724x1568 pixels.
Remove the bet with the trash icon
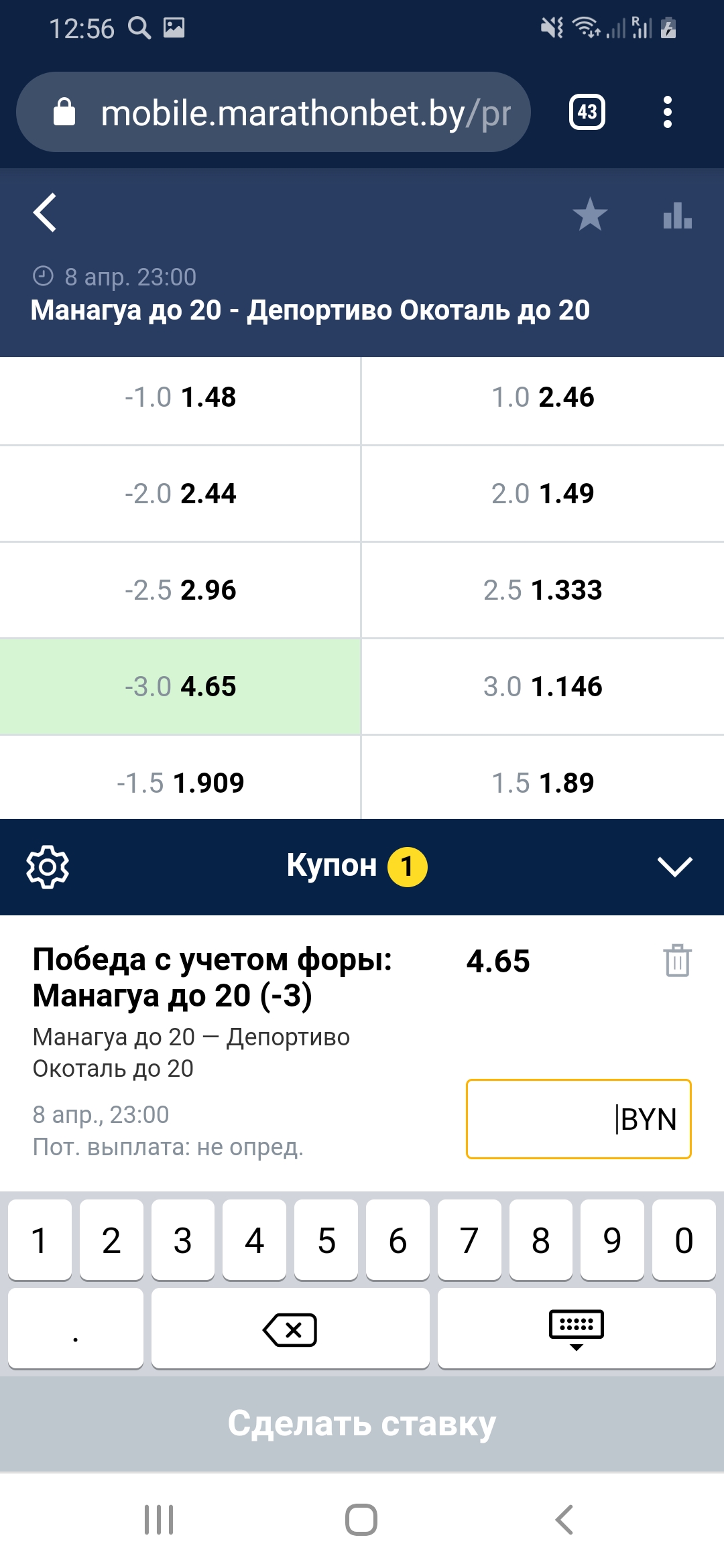click(677, 960)
